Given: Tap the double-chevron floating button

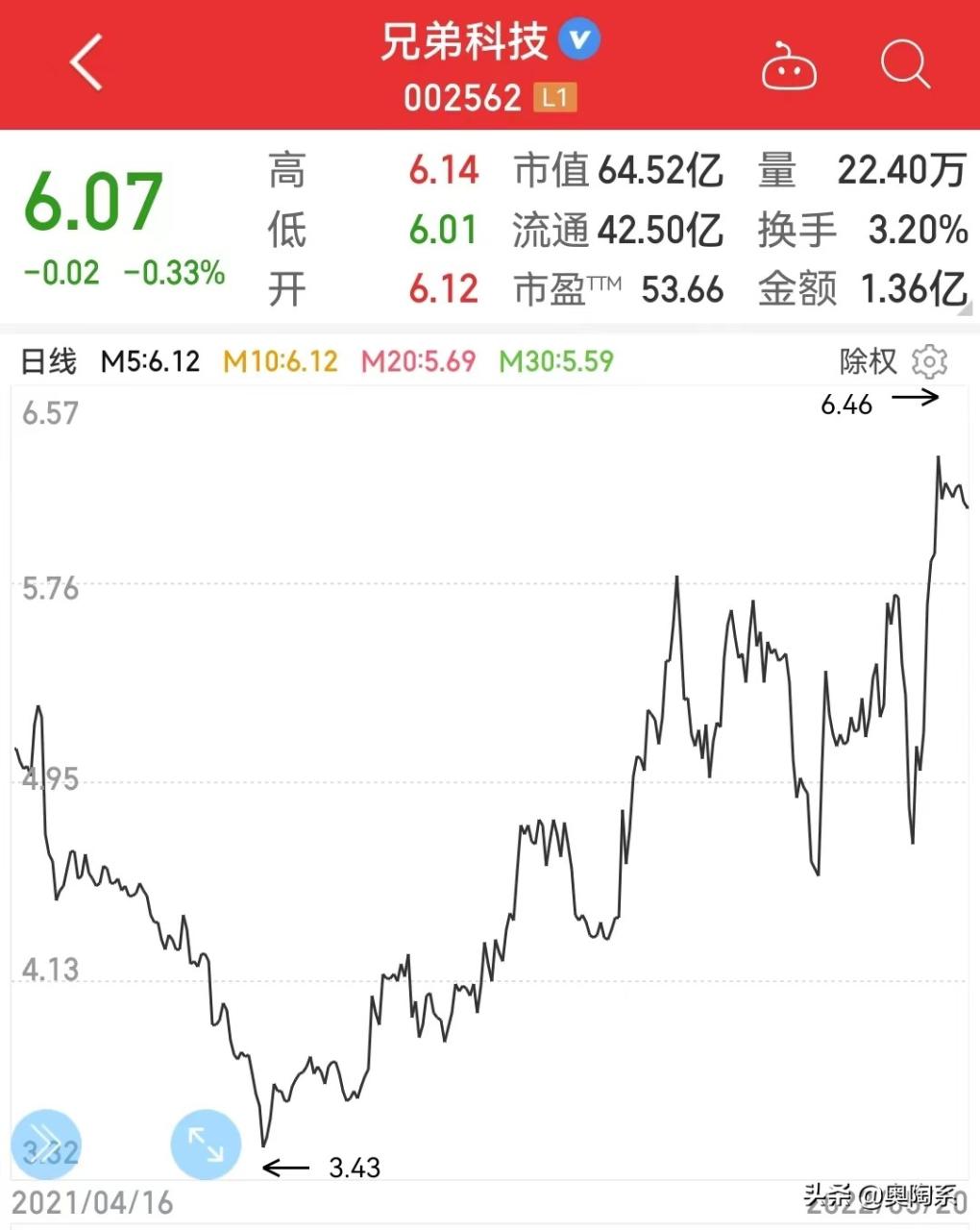Looking at the screenshot, I should click(x=44, y=1144).
